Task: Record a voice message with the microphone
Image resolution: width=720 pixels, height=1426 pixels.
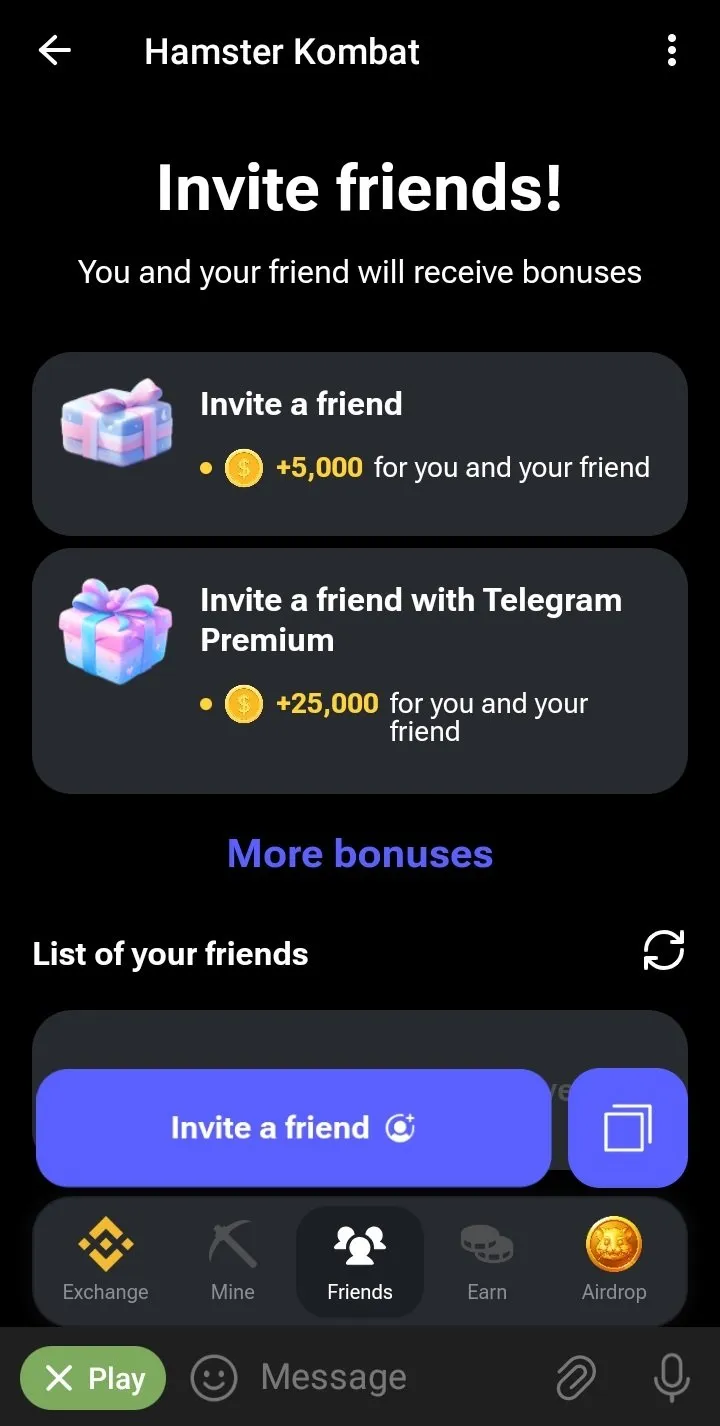Action: coord(671,1379)
